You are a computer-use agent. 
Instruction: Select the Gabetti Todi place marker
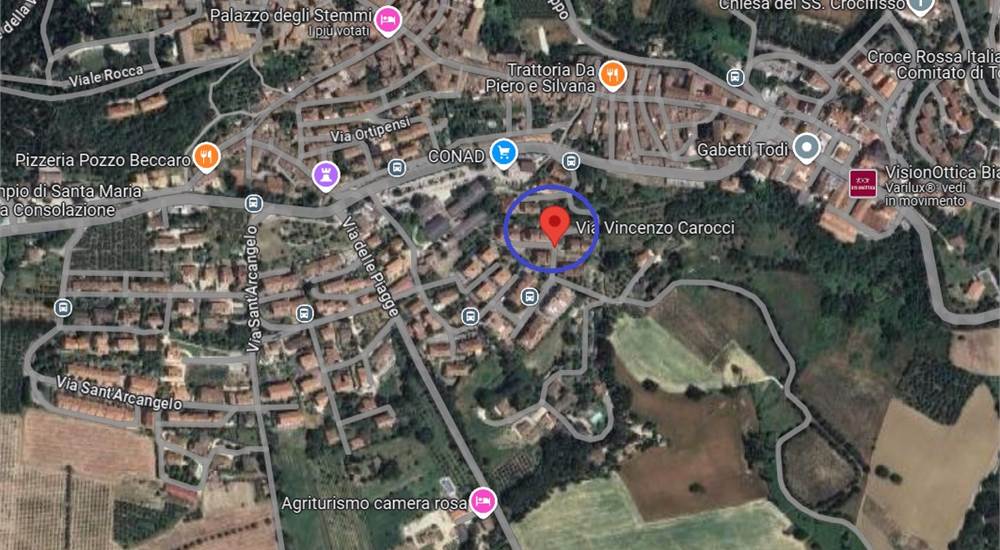[x=807, y=149]
